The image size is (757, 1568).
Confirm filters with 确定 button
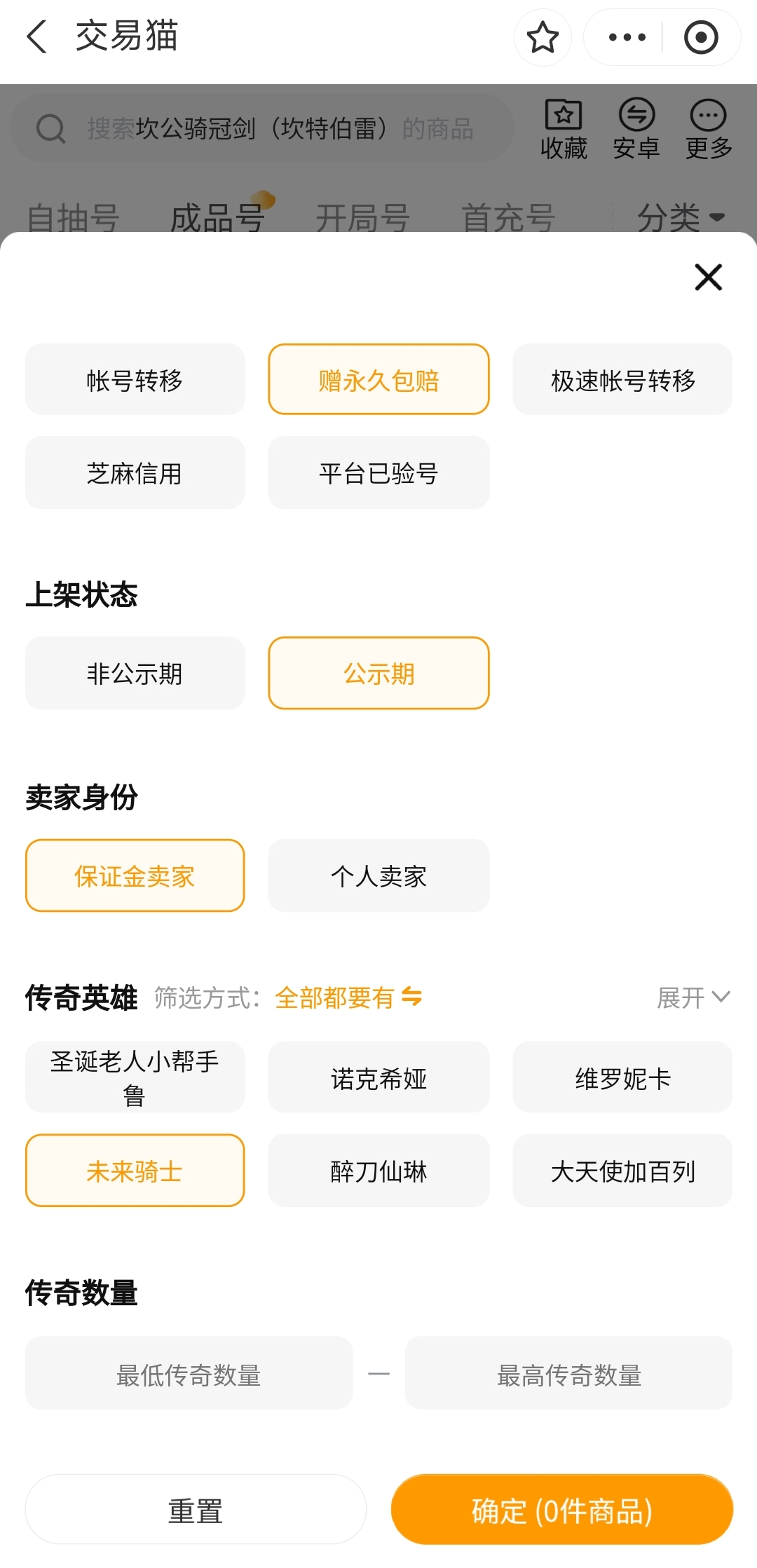click(561, 1510)
